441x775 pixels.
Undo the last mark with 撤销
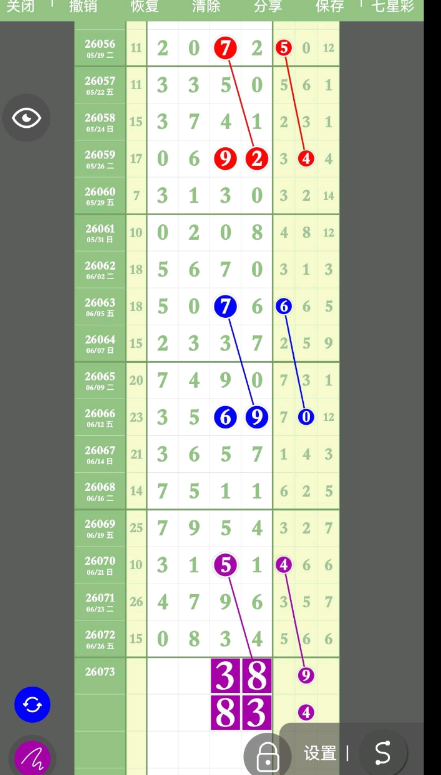83,6
